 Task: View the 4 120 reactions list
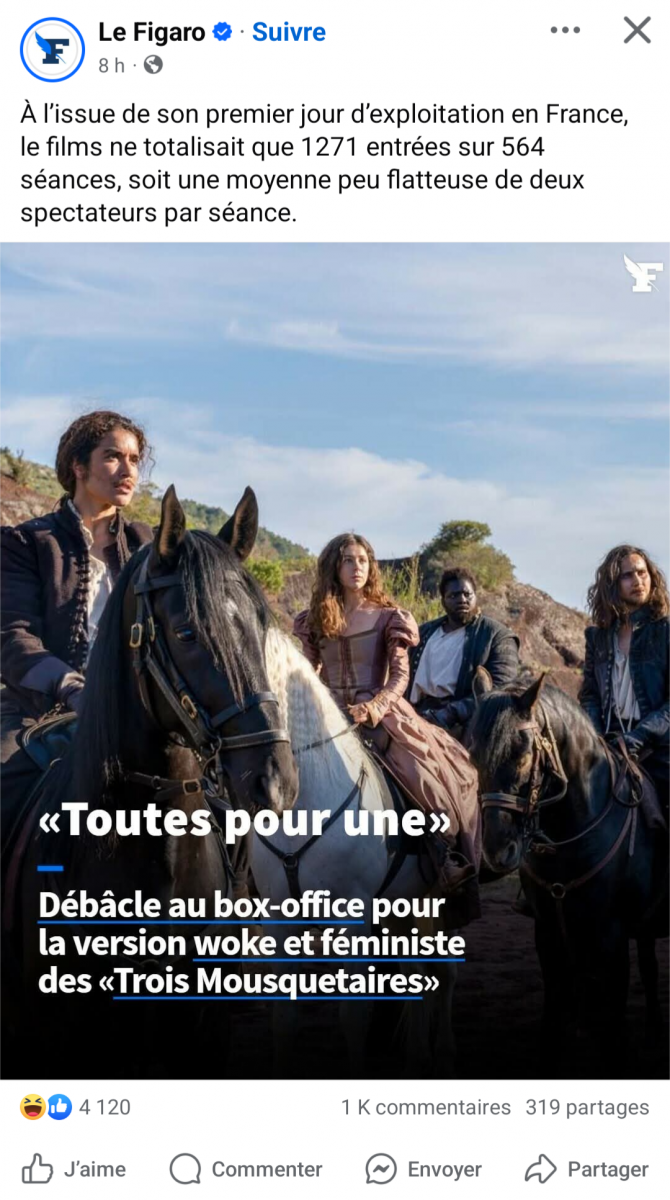(x=76, y=1107)
